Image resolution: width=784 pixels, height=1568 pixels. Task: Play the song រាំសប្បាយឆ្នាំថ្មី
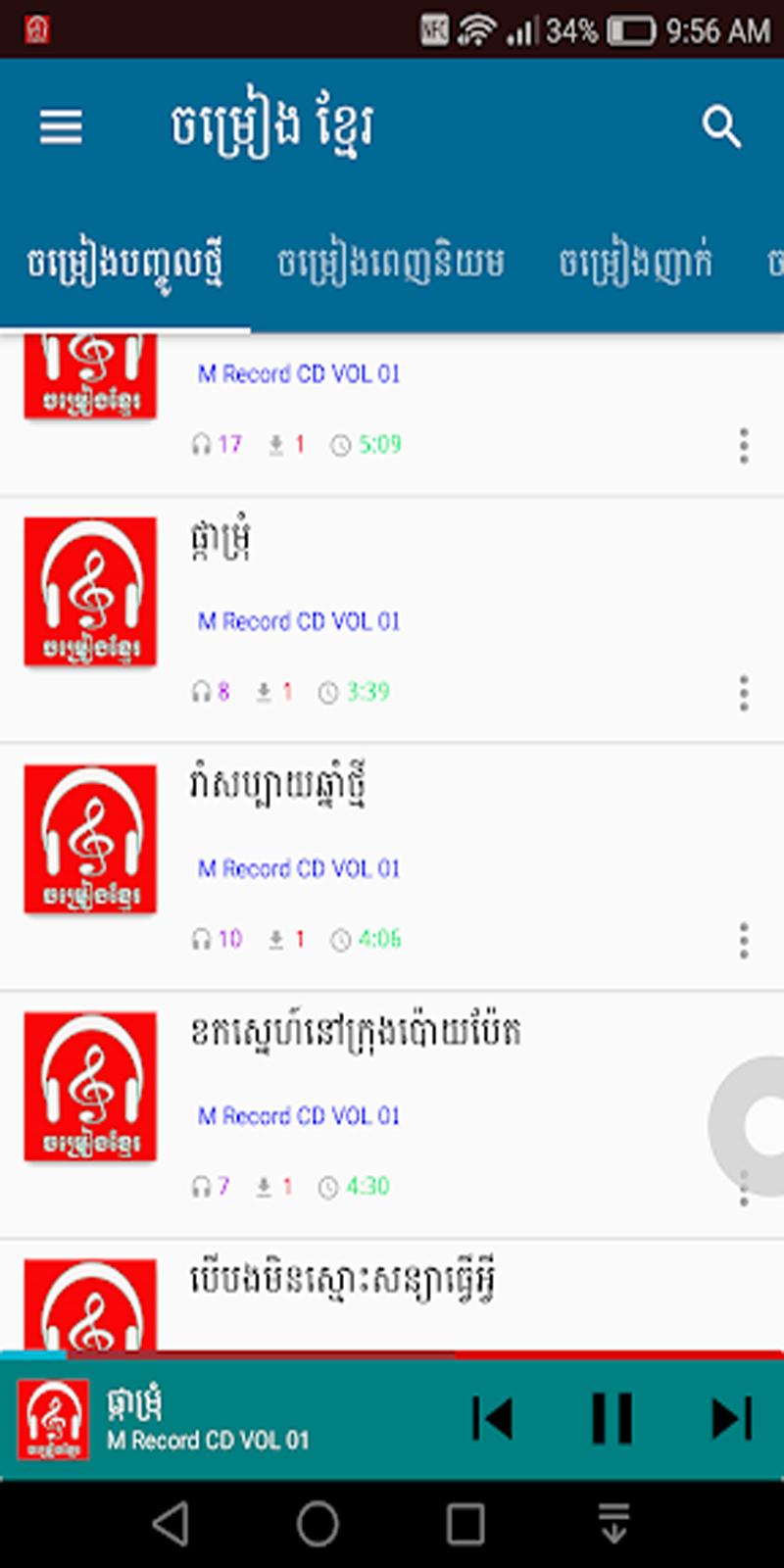pos(392,864)
